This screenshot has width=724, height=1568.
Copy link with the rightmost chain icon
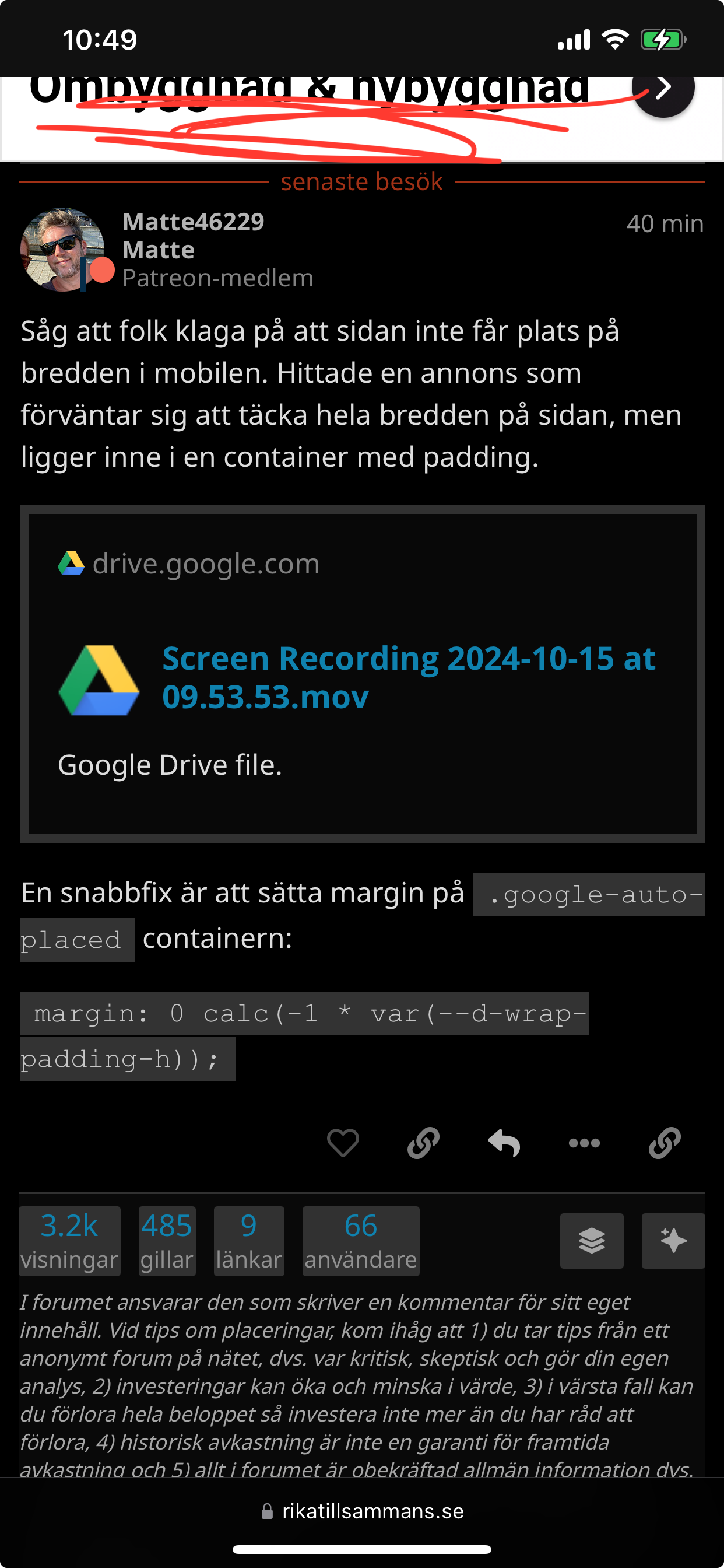665,1143
